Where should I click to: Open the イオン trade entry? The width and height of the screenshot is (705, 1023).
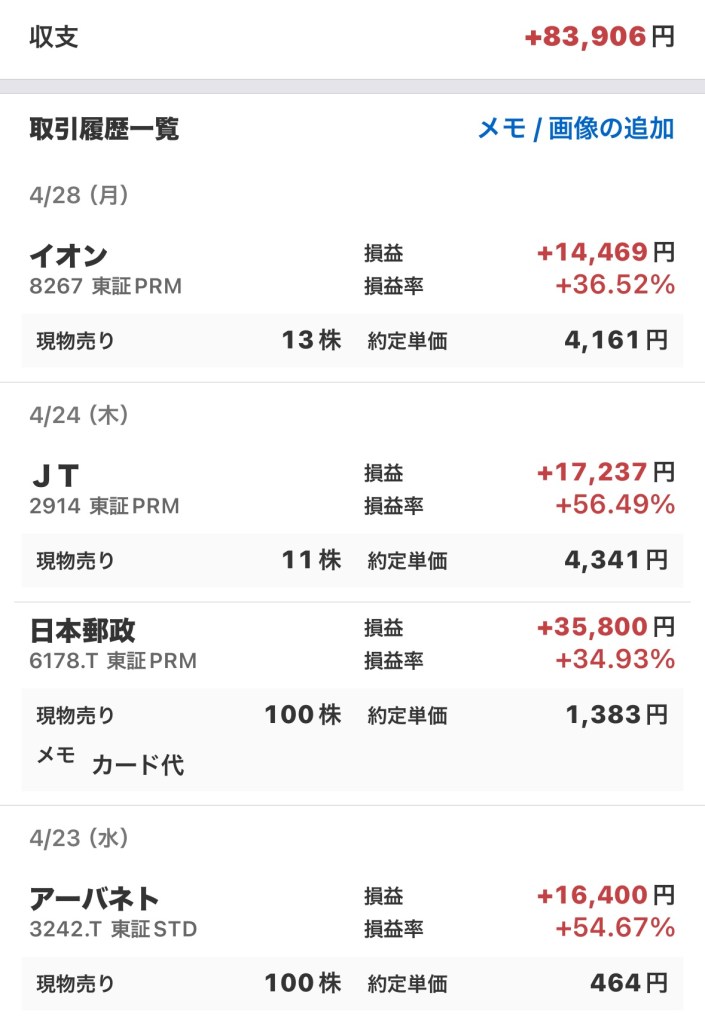[68, 255]
